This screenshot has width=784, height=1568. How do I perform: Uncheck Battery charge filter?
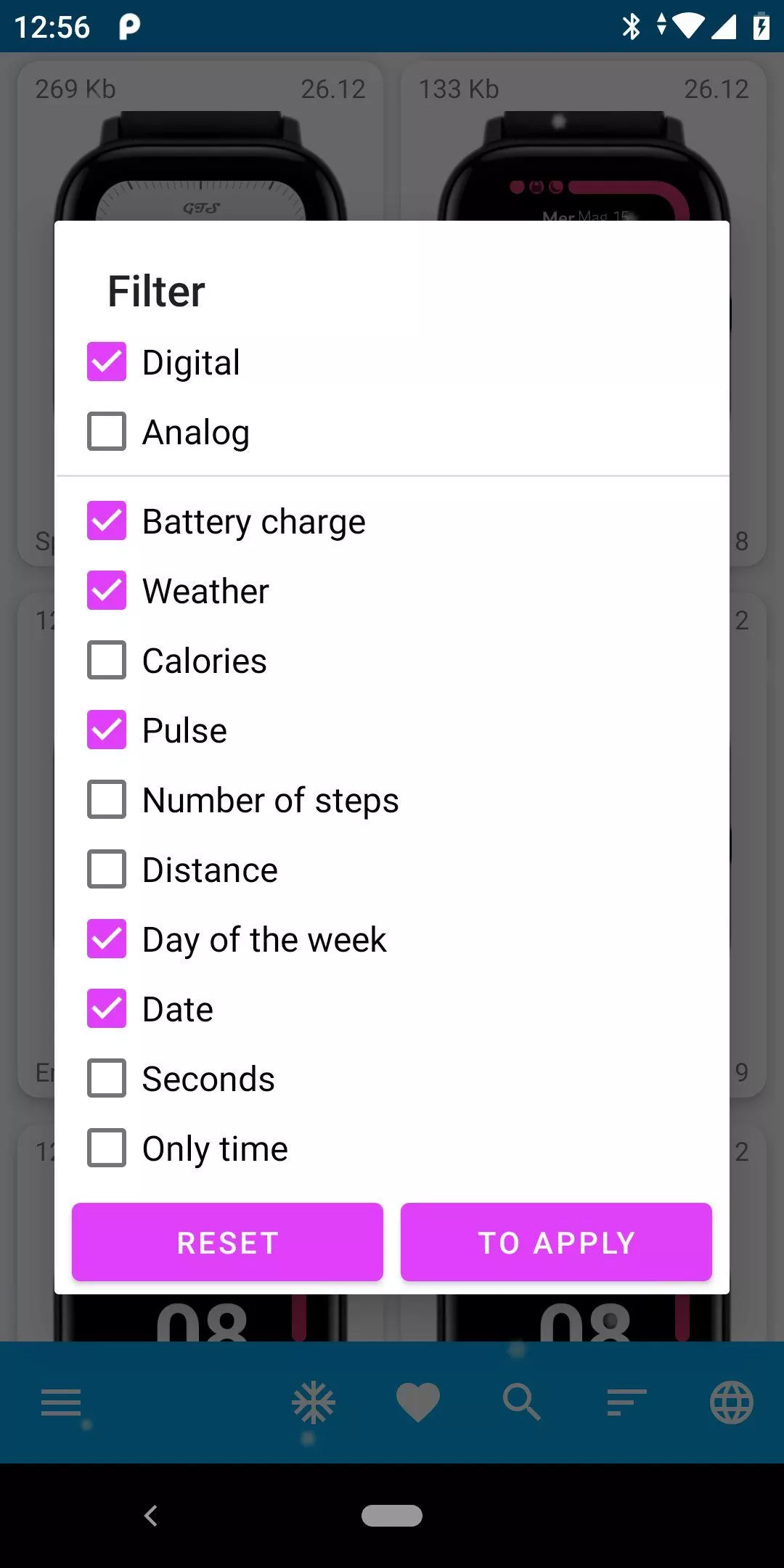tap(107, 520)
